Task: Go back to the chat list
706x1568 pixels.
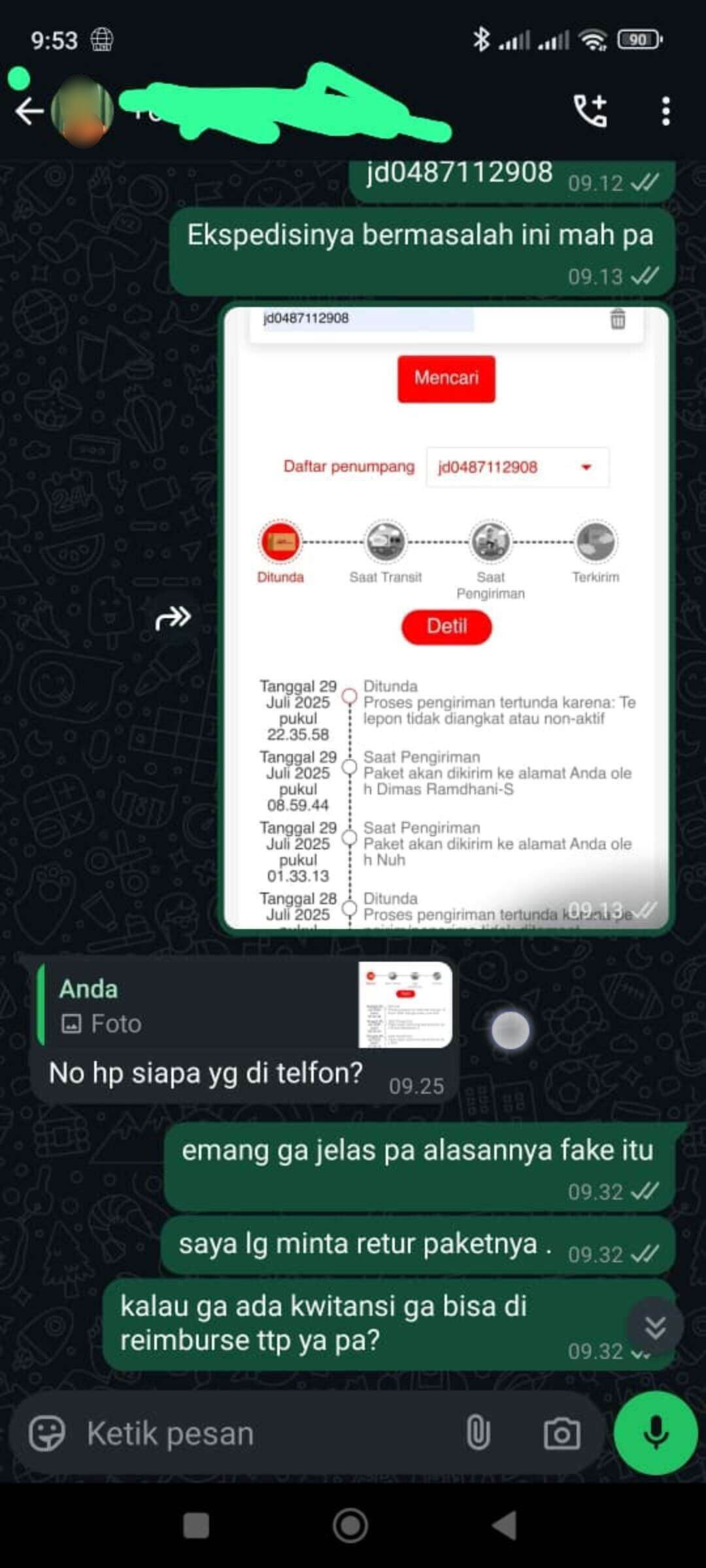Action: [29, 111]
